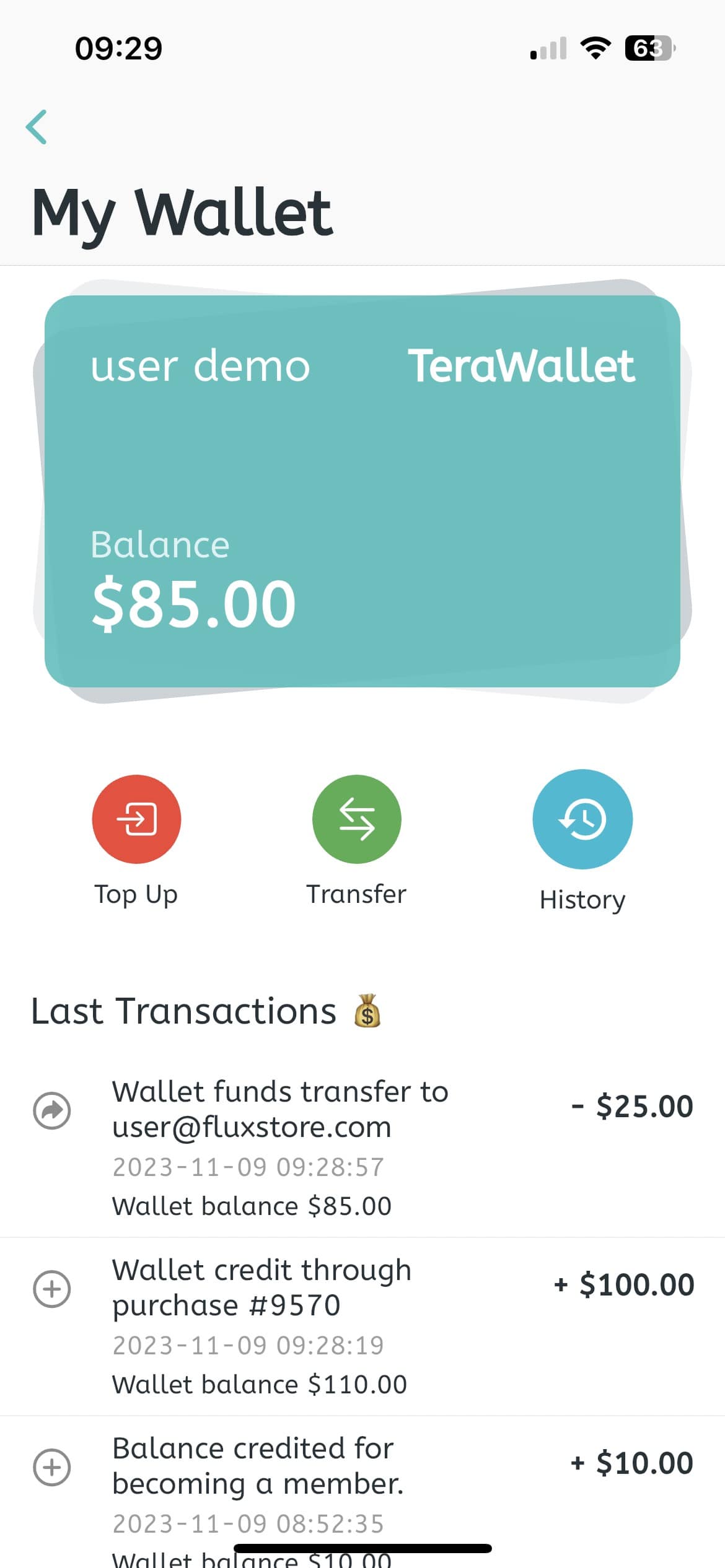Open the History icon
725x1568 pixels.
(582, 819)
